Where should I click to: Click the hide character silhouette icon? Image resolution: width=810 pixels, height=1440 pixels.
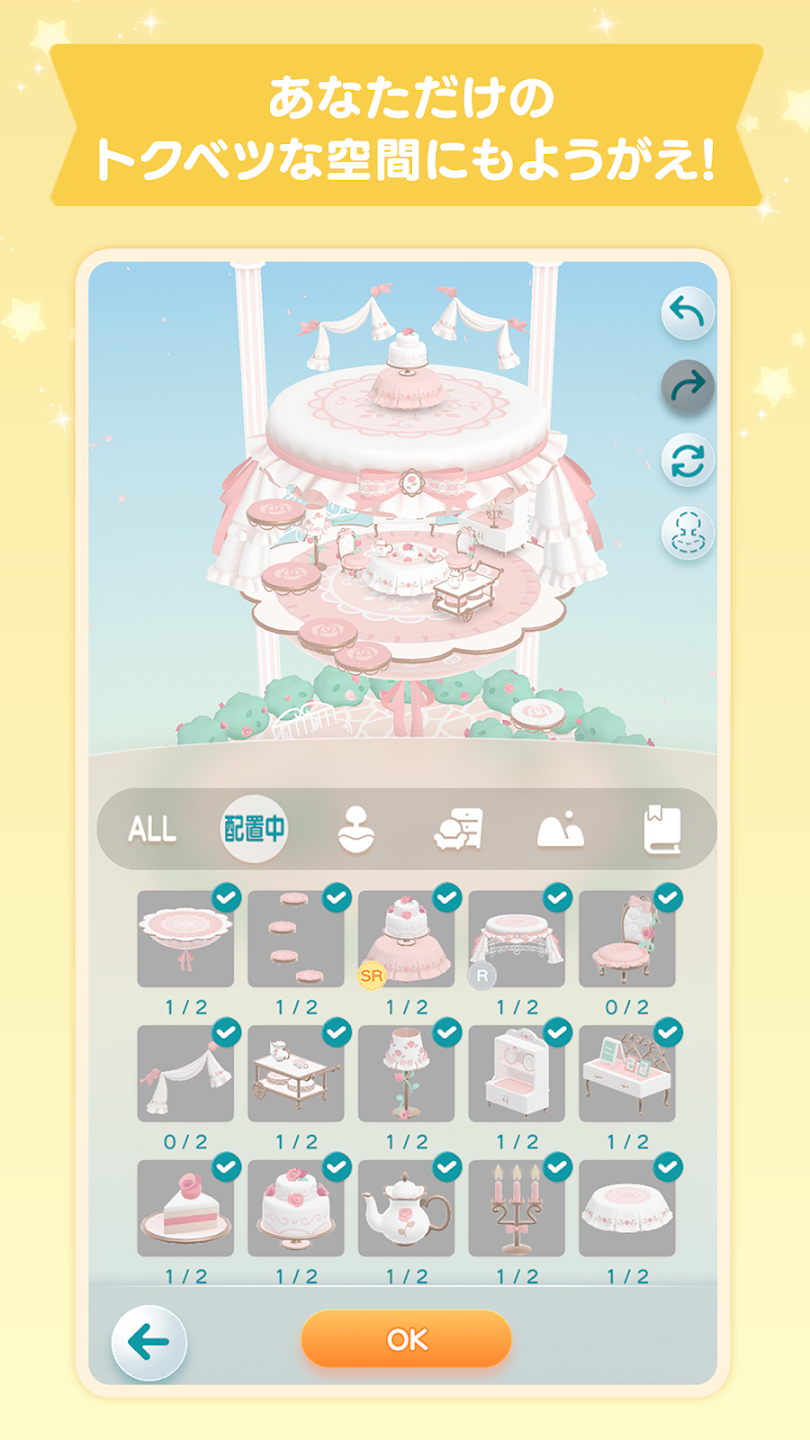pos(688,527)
